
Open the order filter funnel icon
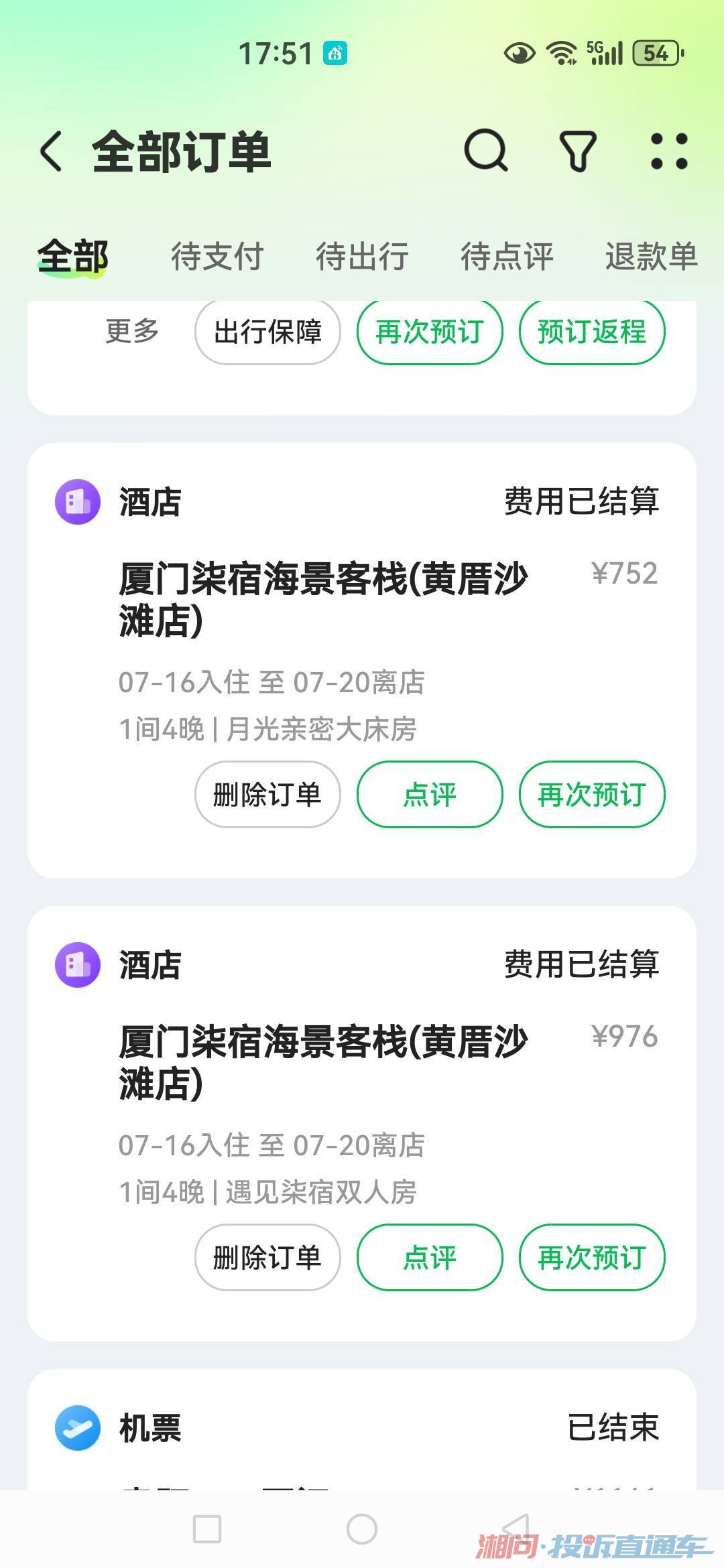tap(577, 151)
